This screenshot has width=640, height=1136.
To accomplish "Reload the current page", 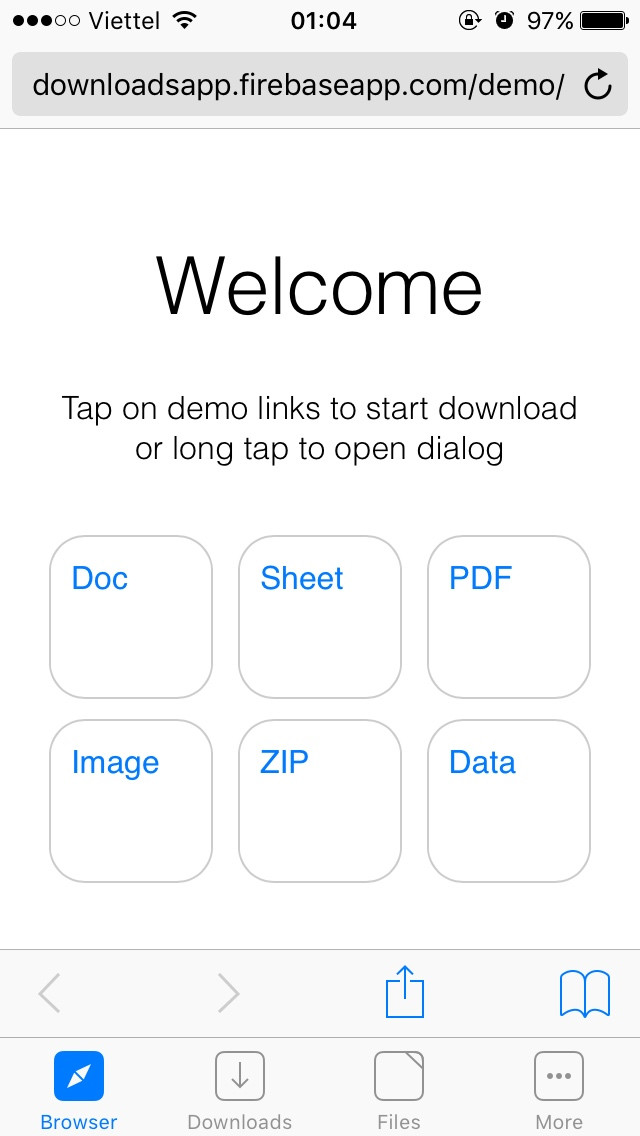I will pyautogui.click(x=597, y=86).
